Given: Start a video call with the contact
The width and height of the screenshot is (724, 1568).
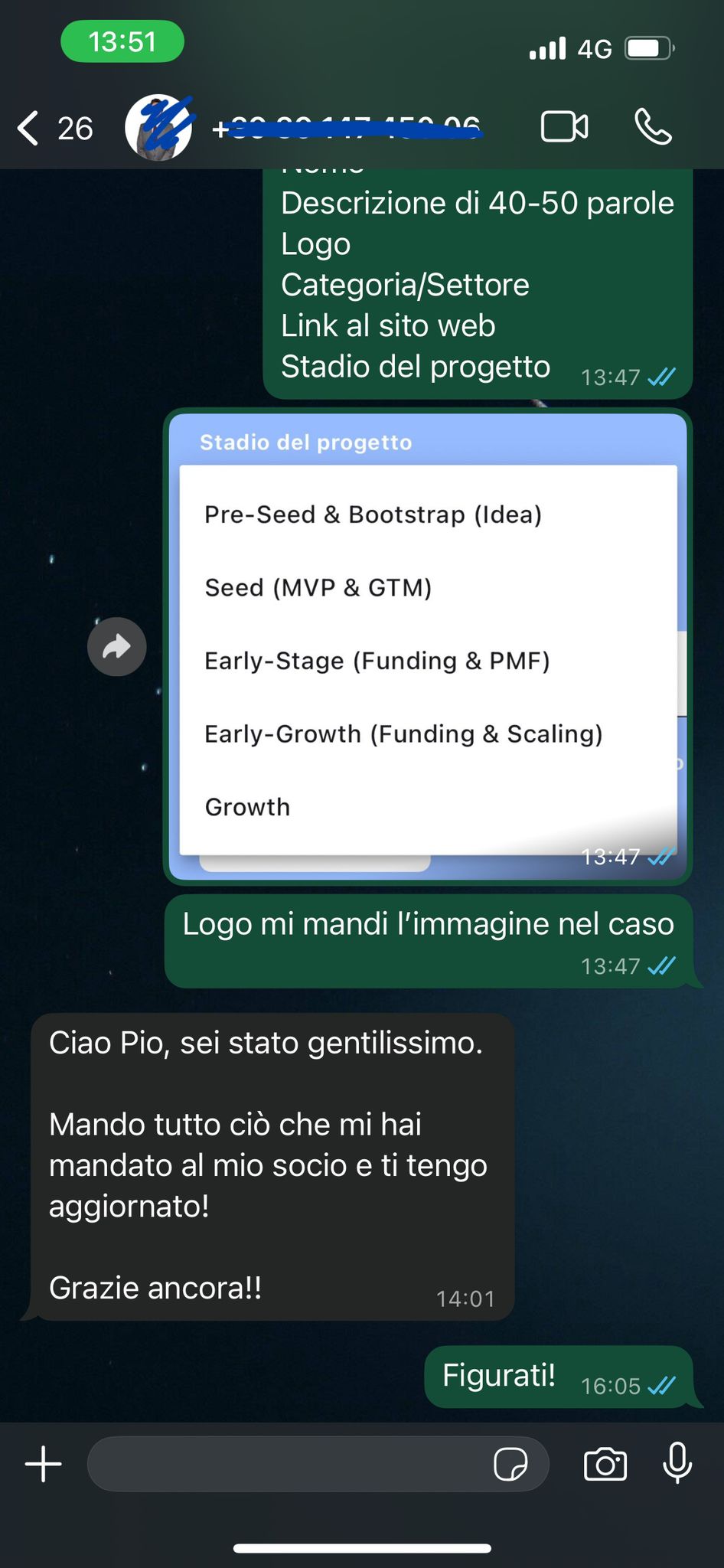Looking at the screenshot, I should pyautogui.click(x=564, y=126).
